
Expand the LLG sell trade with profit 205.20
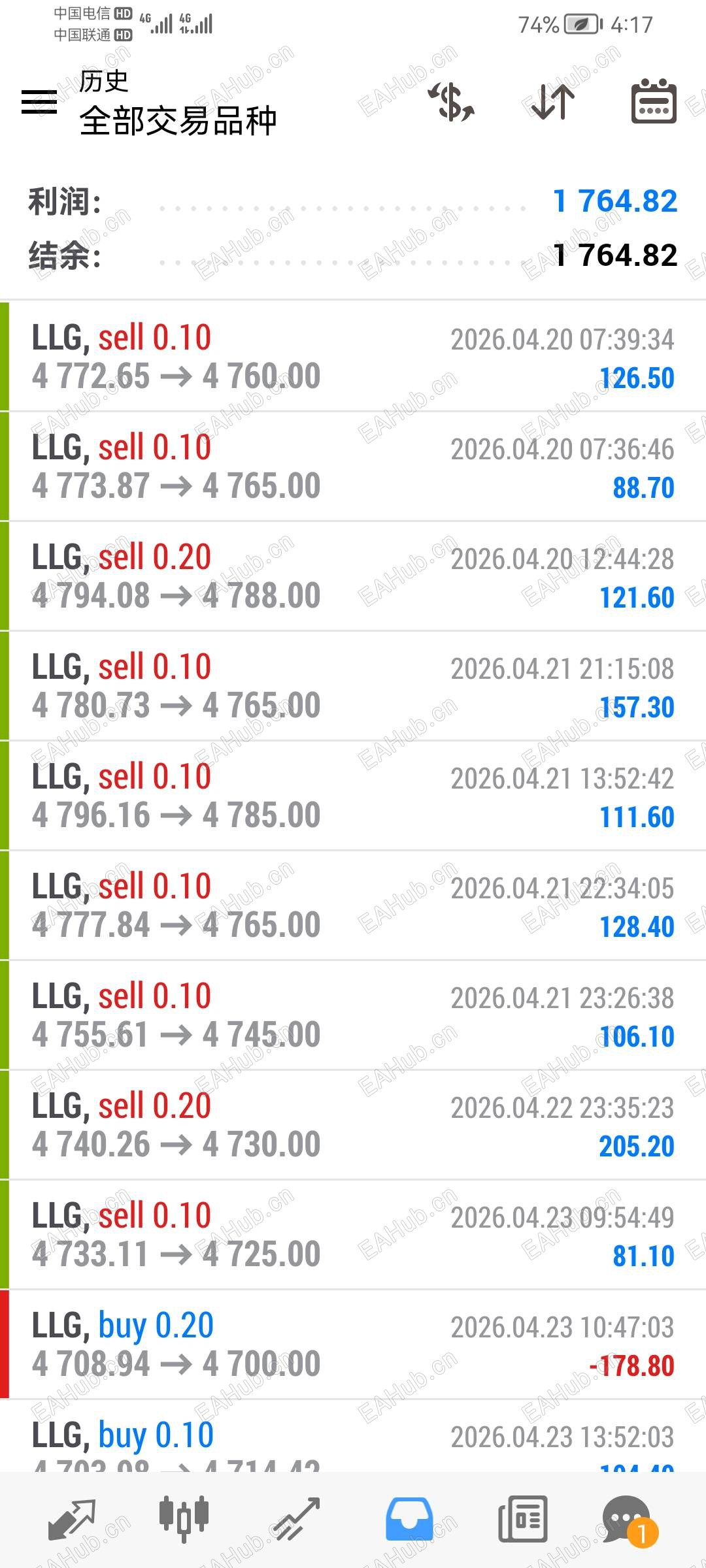pyautogui.click(x=353, y=1125)
